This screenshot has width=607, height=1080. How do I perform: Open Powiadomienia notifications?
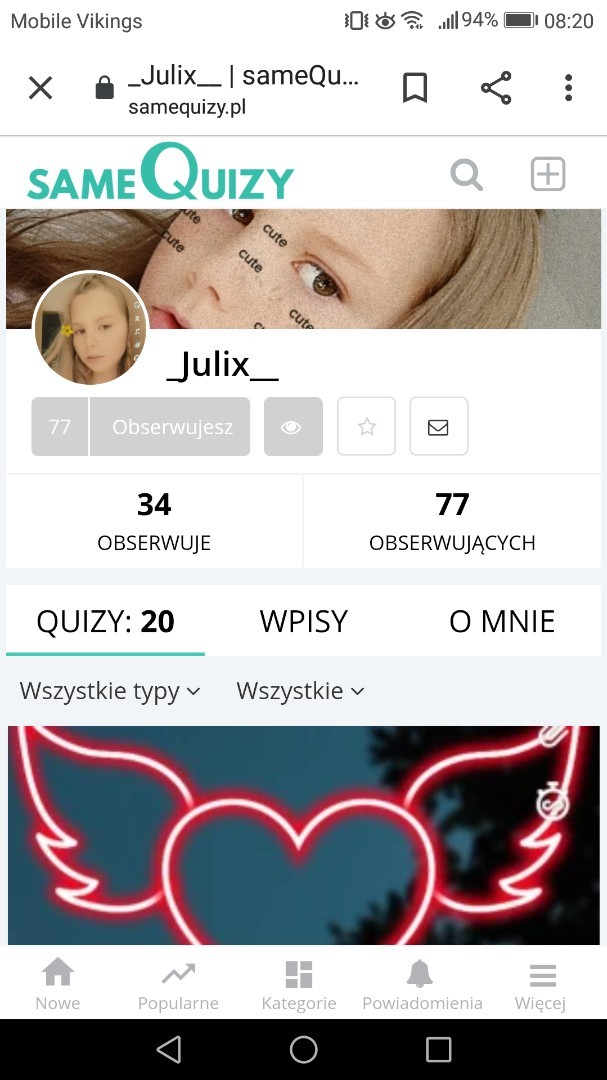[x=421, y=985]
